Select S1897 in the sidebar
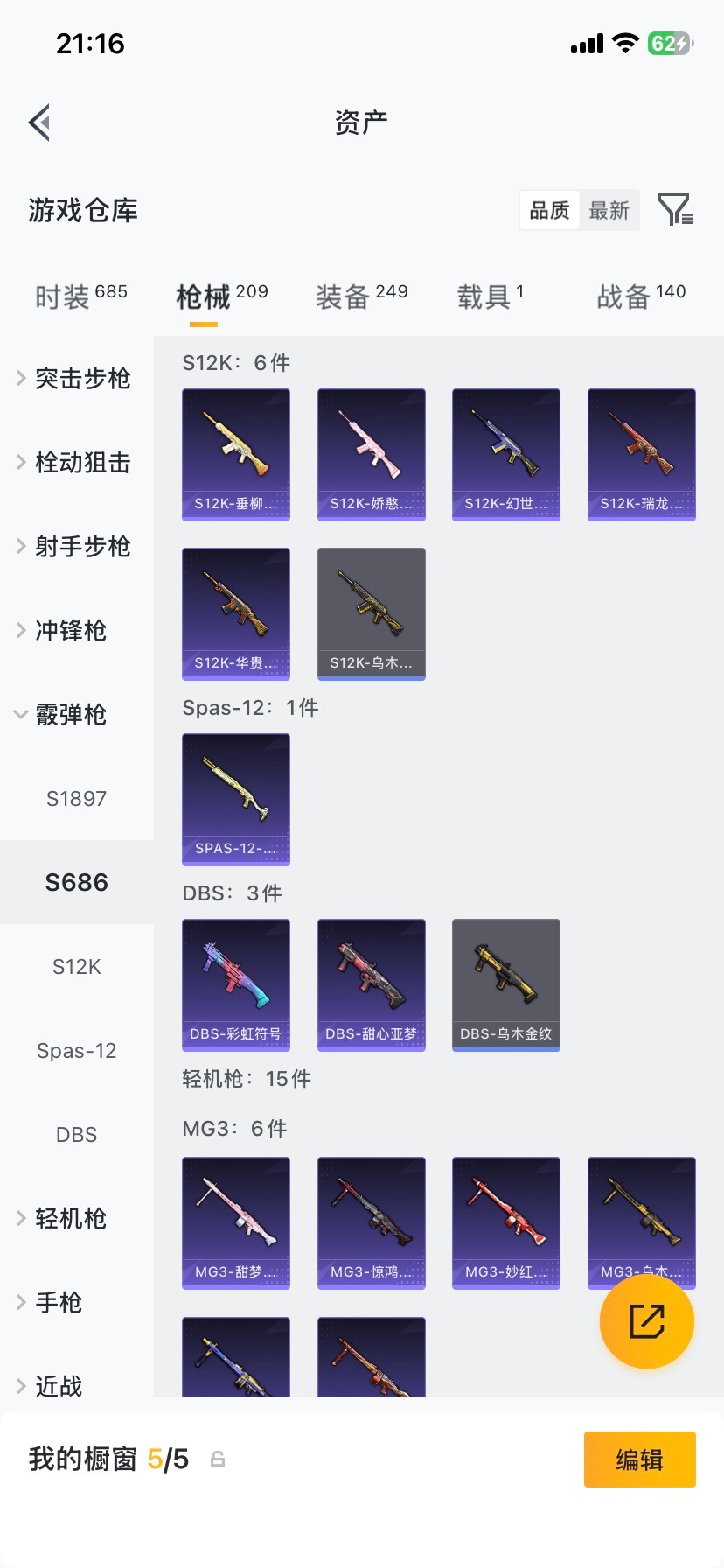The height and width of the screenshot is (1568, 724). point(77,799)
